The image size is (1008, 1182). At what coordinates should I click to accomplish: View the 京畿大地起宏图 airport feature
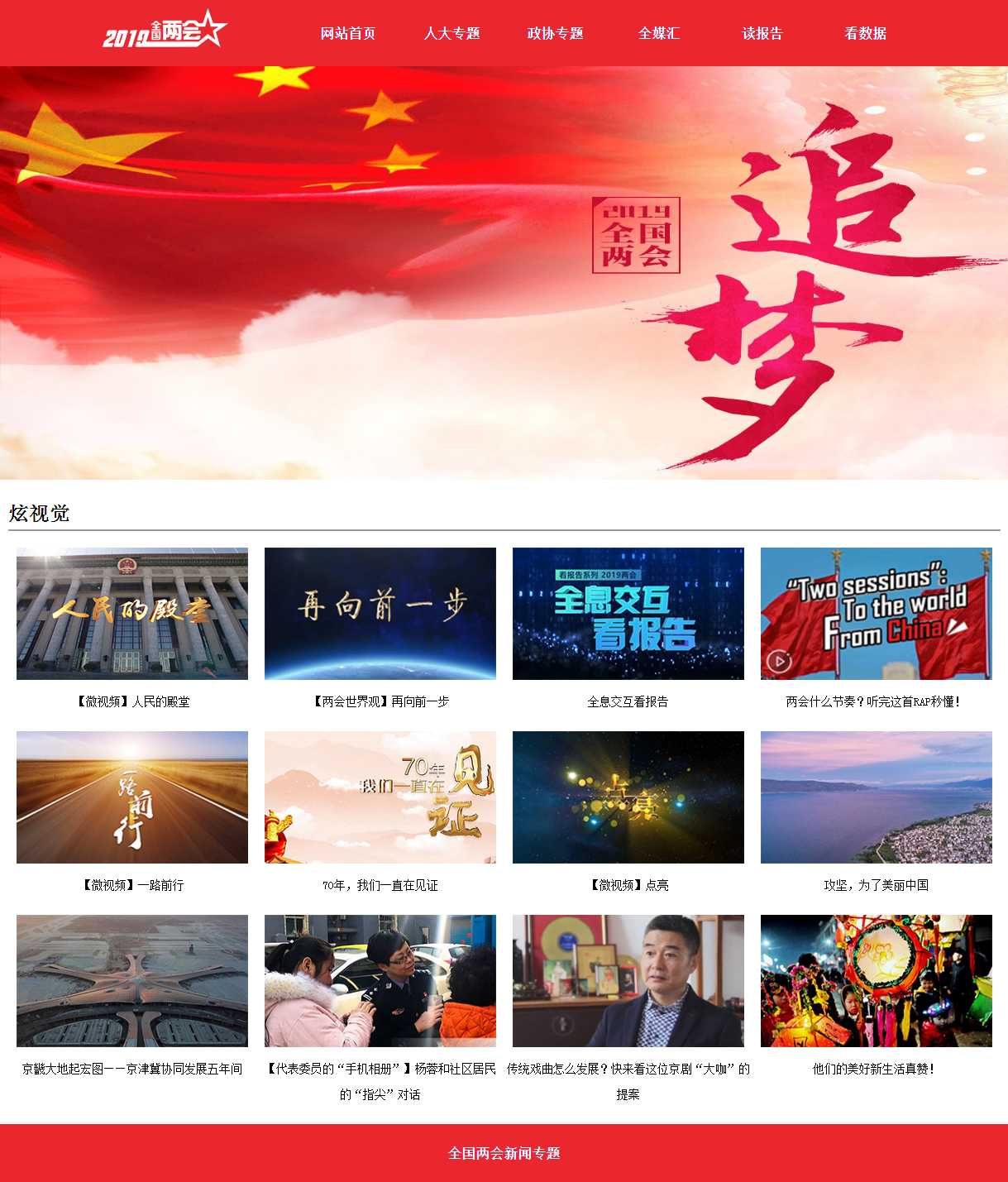(132, 981)
